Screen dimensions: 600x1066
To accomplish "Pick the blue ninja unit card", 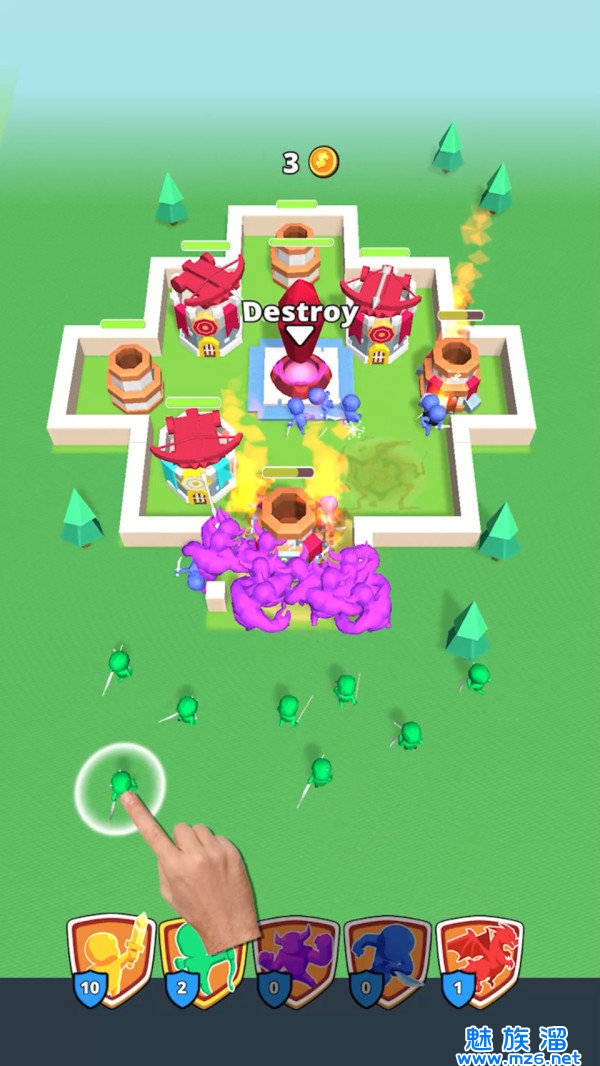I will [x=388, y=960].
